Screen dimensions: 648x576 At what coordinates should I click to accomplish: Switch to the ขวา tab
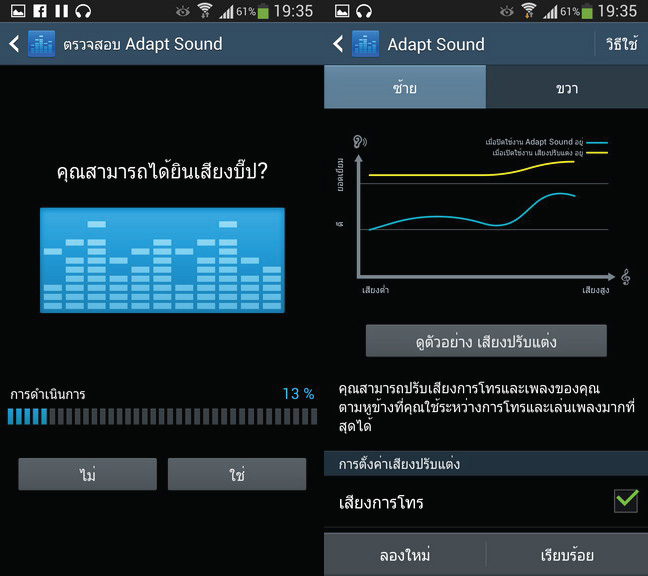click(567, 89)
